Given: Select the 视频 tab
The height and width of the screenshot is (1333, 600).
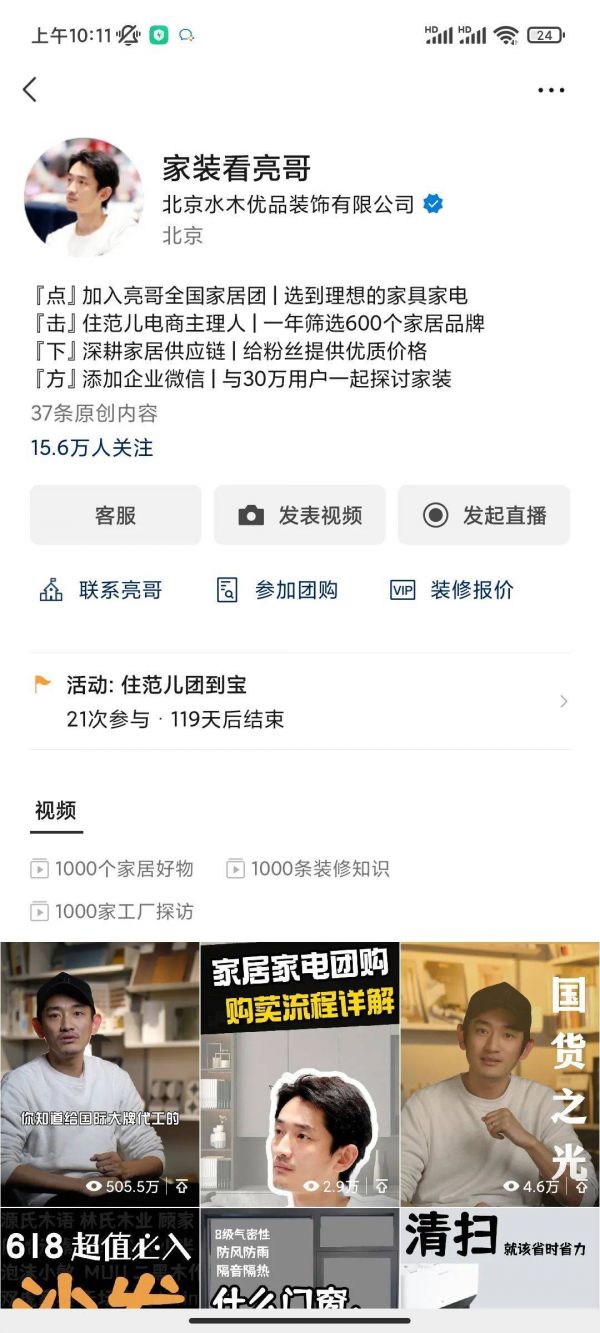Looking at the screenshot, I should pos(56,811).
